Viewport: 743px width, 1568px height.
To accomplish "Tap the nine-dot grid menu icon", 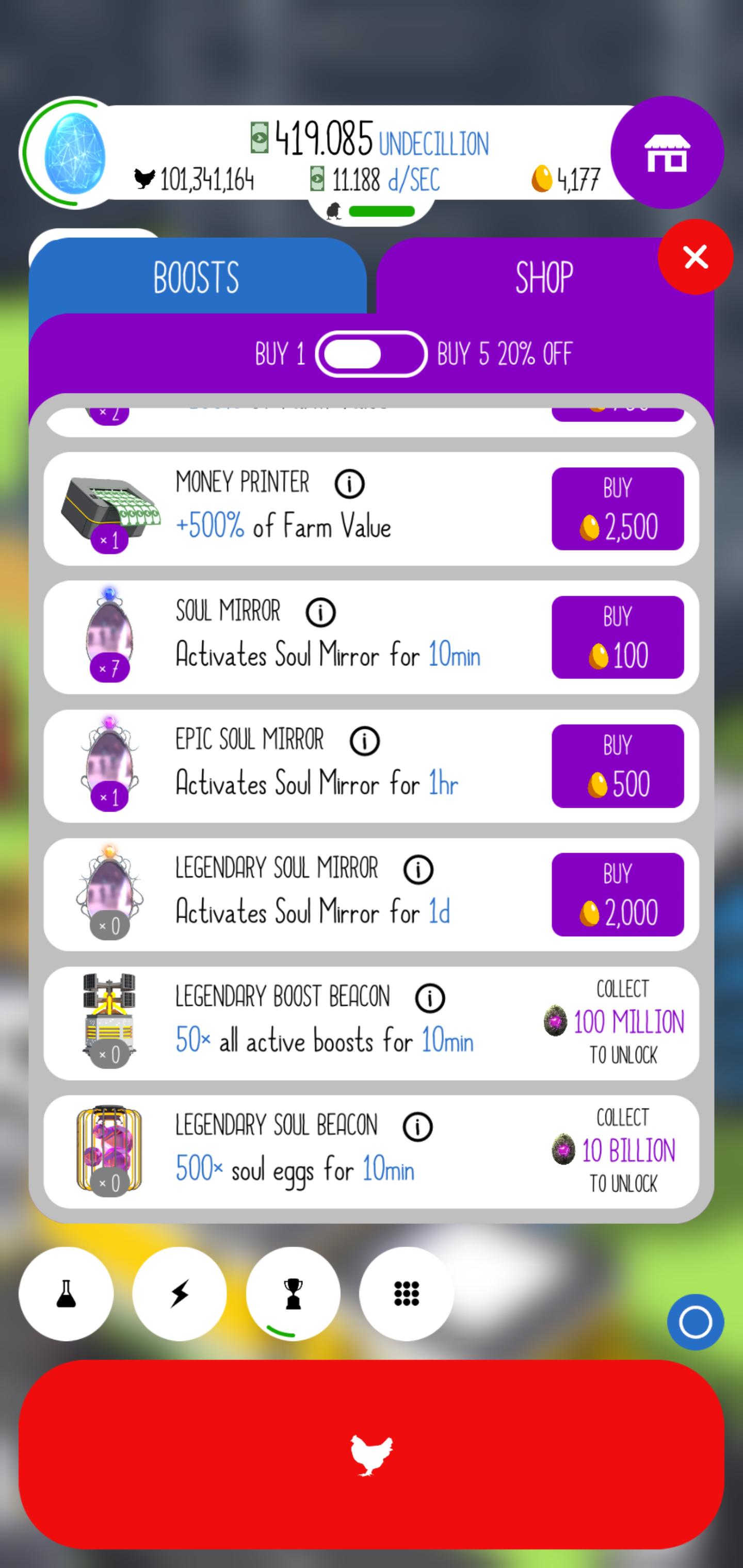I will point(407,1294).
